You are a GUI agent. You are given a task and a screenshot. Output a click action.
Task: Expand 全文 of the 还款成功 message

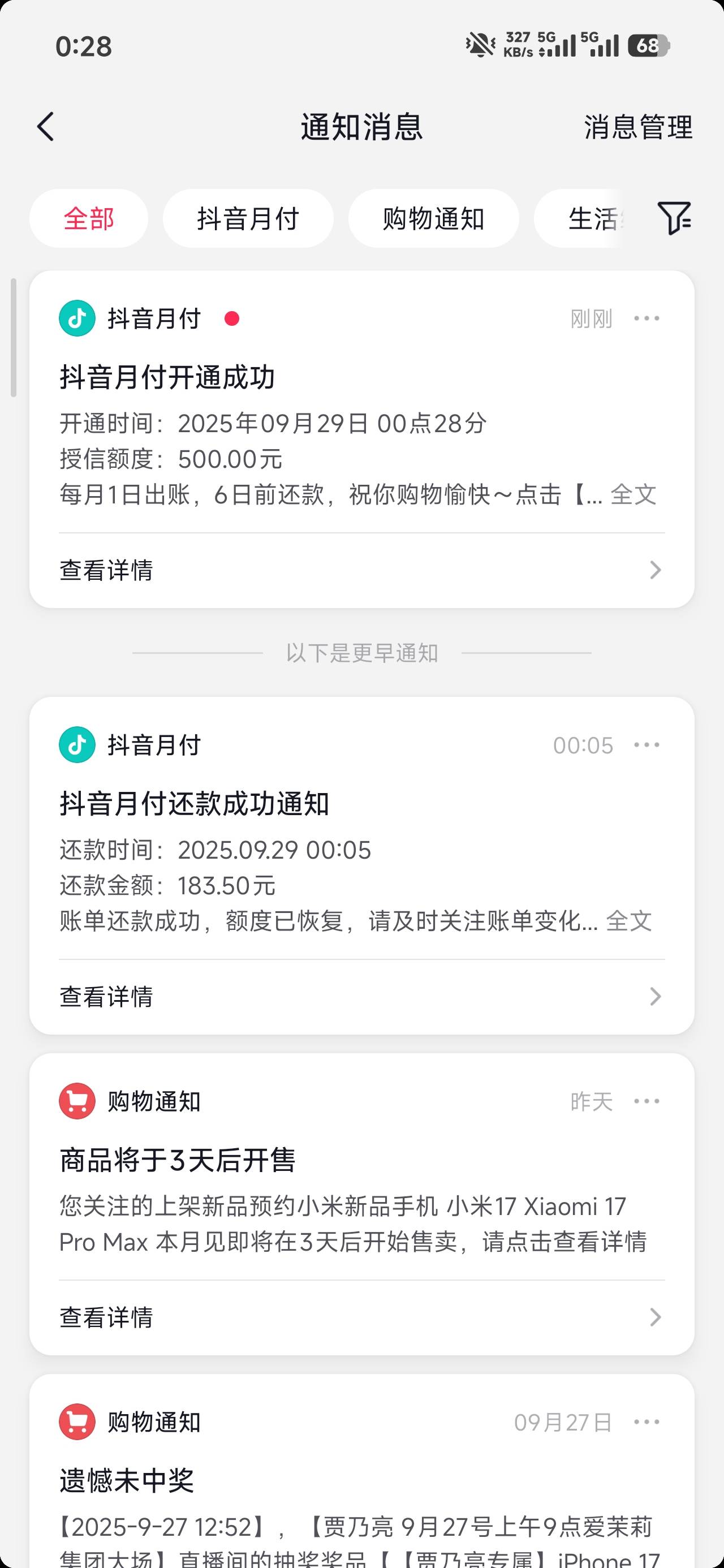pos(629,921)
